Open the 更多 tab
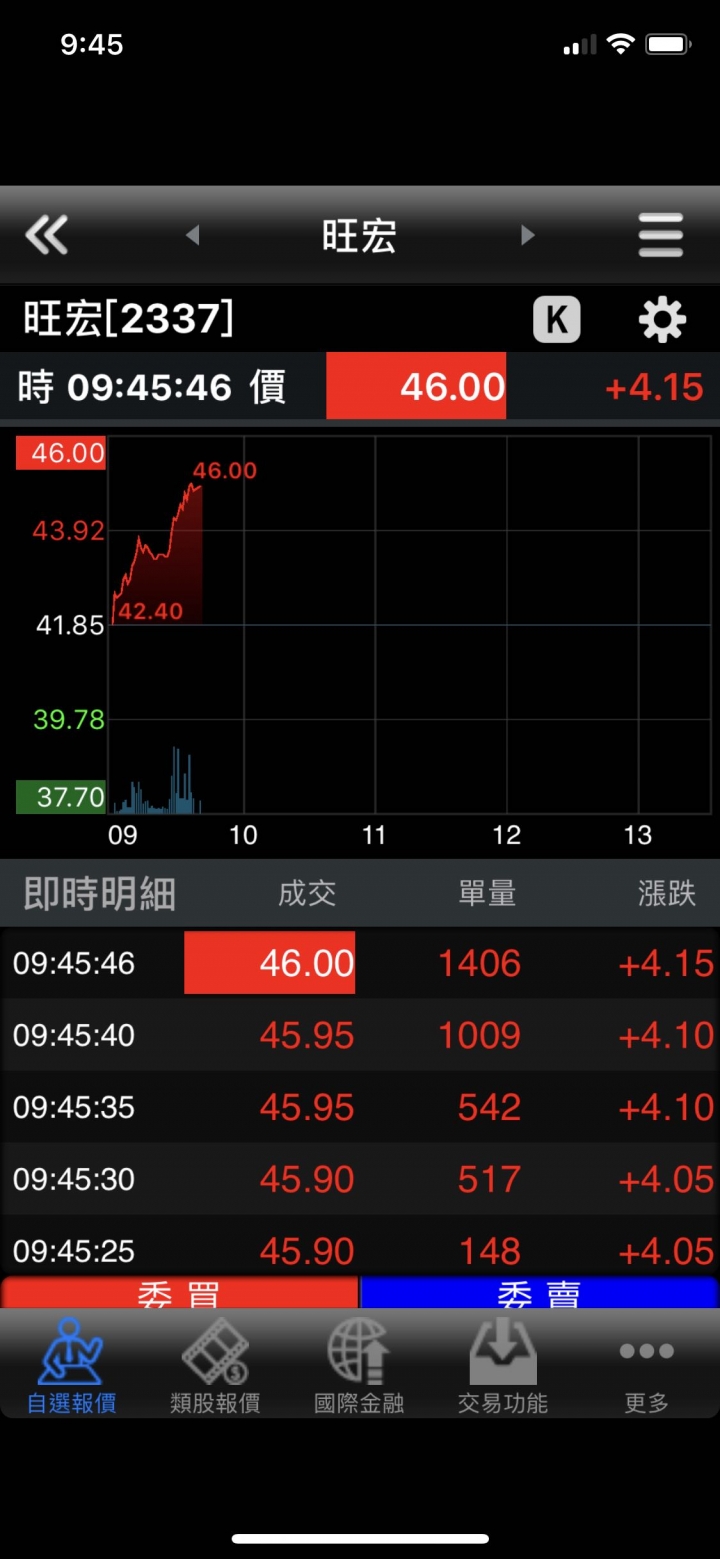 647,1365
